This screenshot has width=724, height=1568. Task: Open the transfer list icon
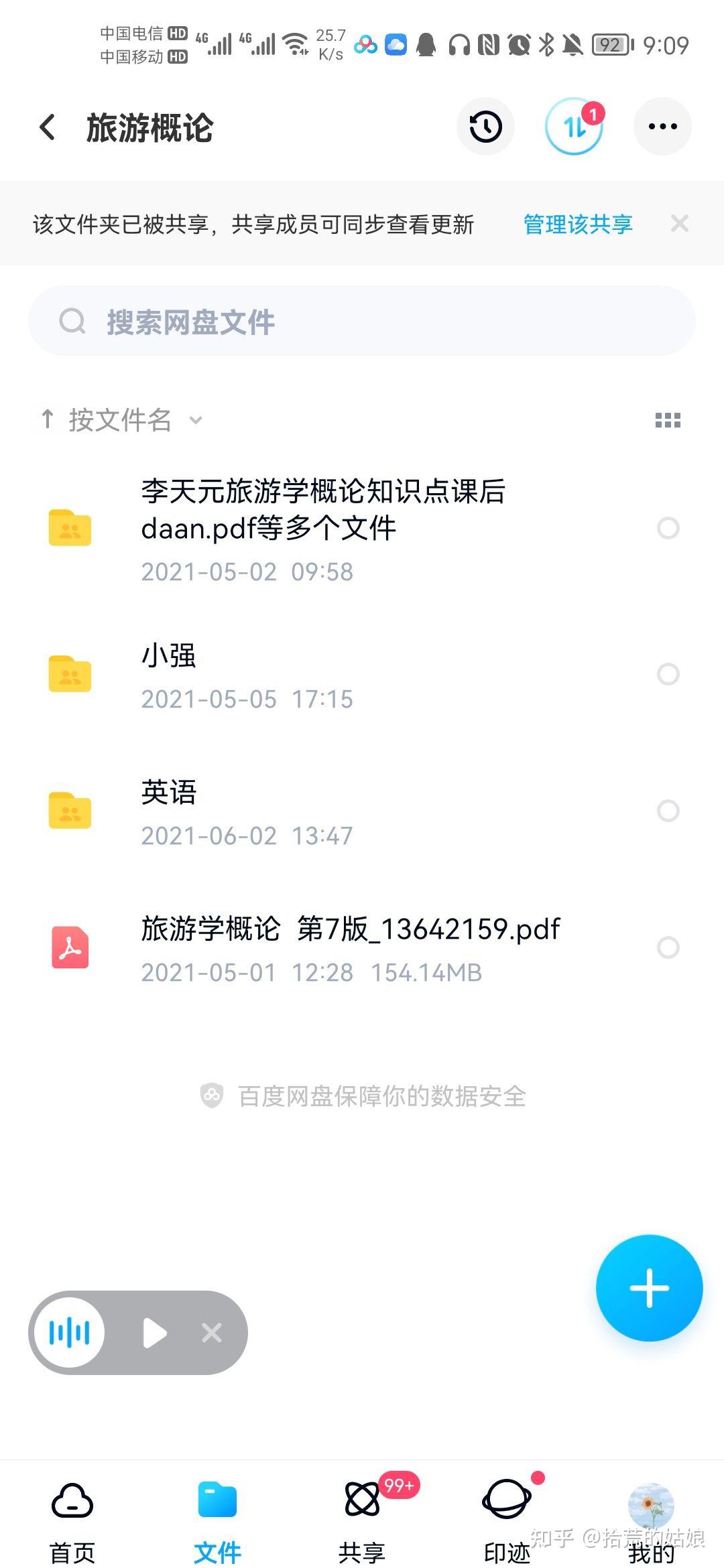tap(575, 127)
